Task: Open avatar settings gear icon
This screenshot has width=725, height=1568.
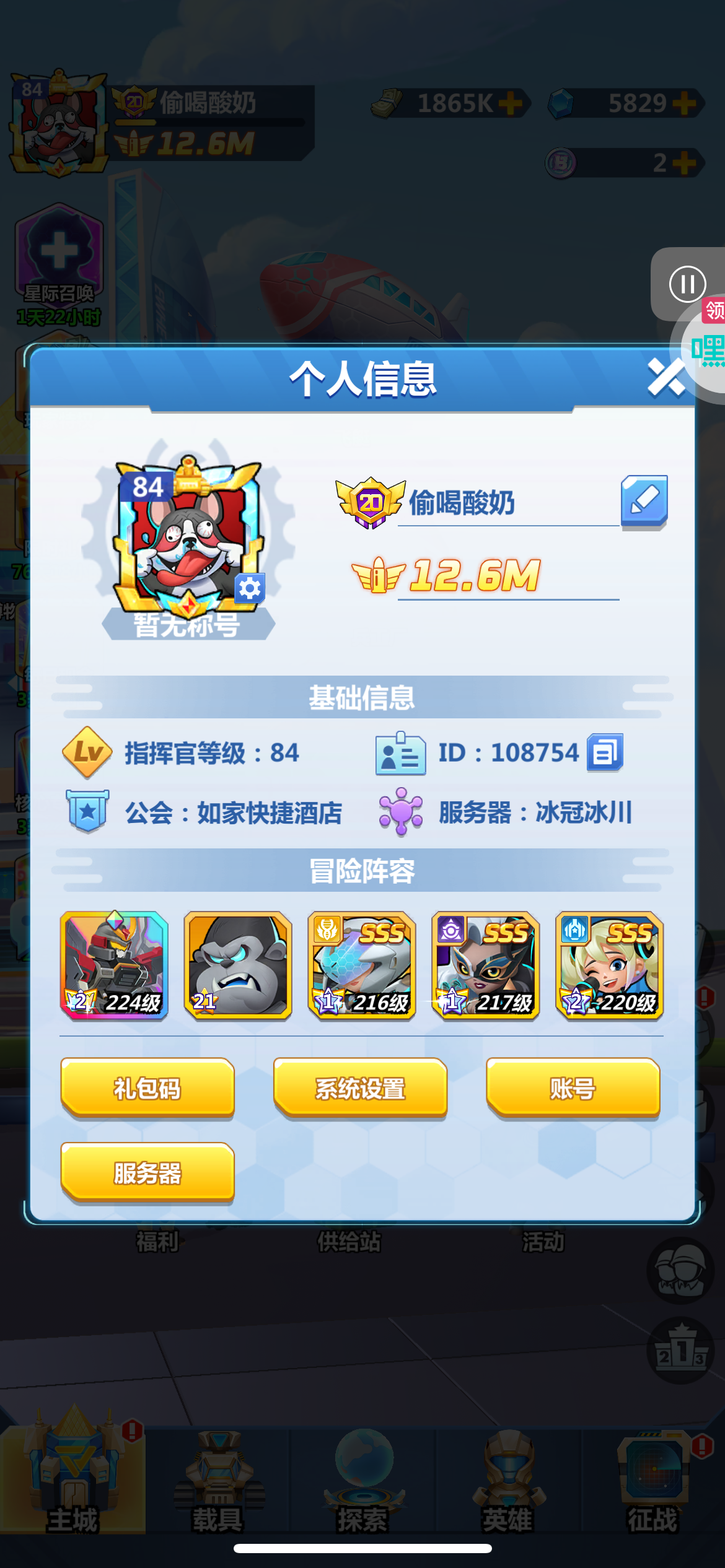Action: [x=250, y=588]
